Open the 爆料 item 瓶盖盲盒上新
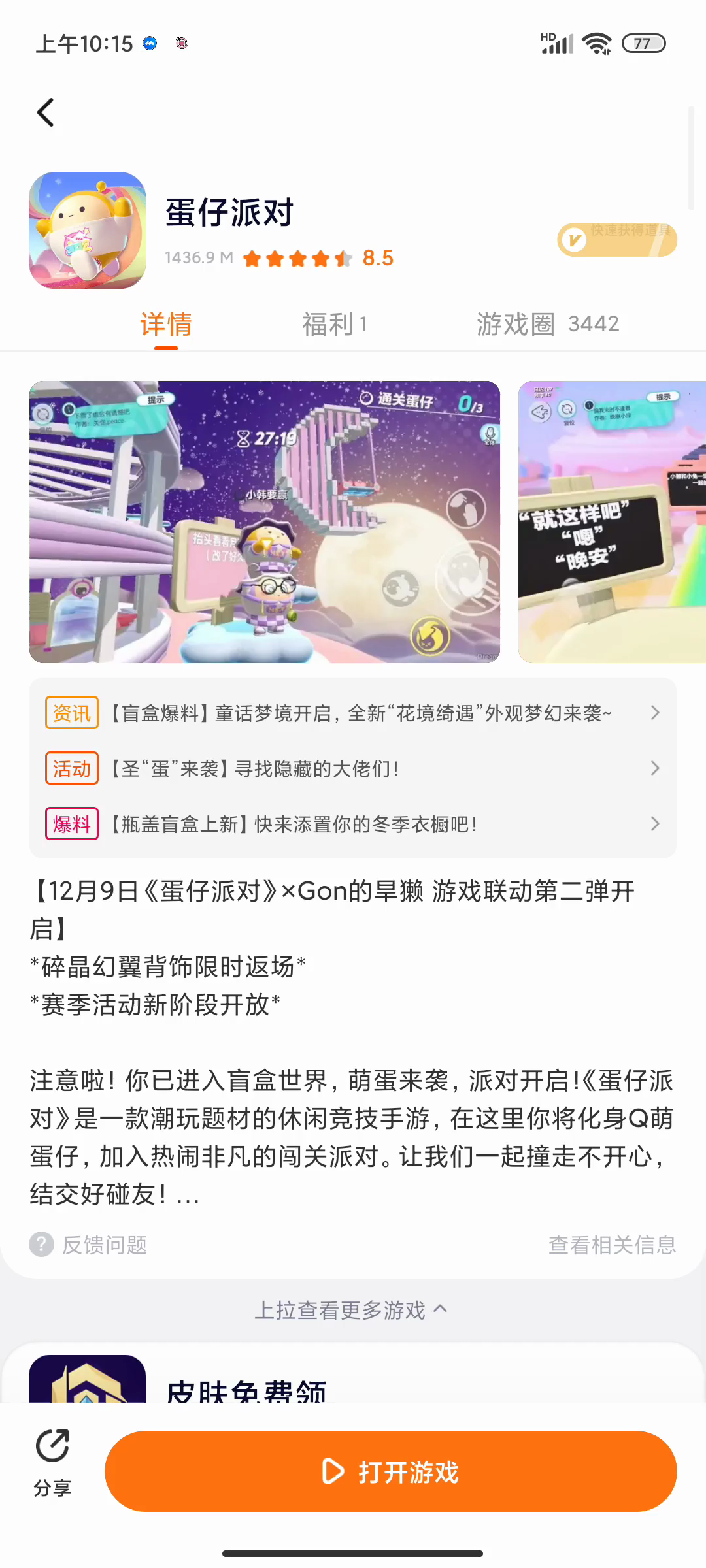Viewport: 706px width, 1568px height. tap(353, 824)
